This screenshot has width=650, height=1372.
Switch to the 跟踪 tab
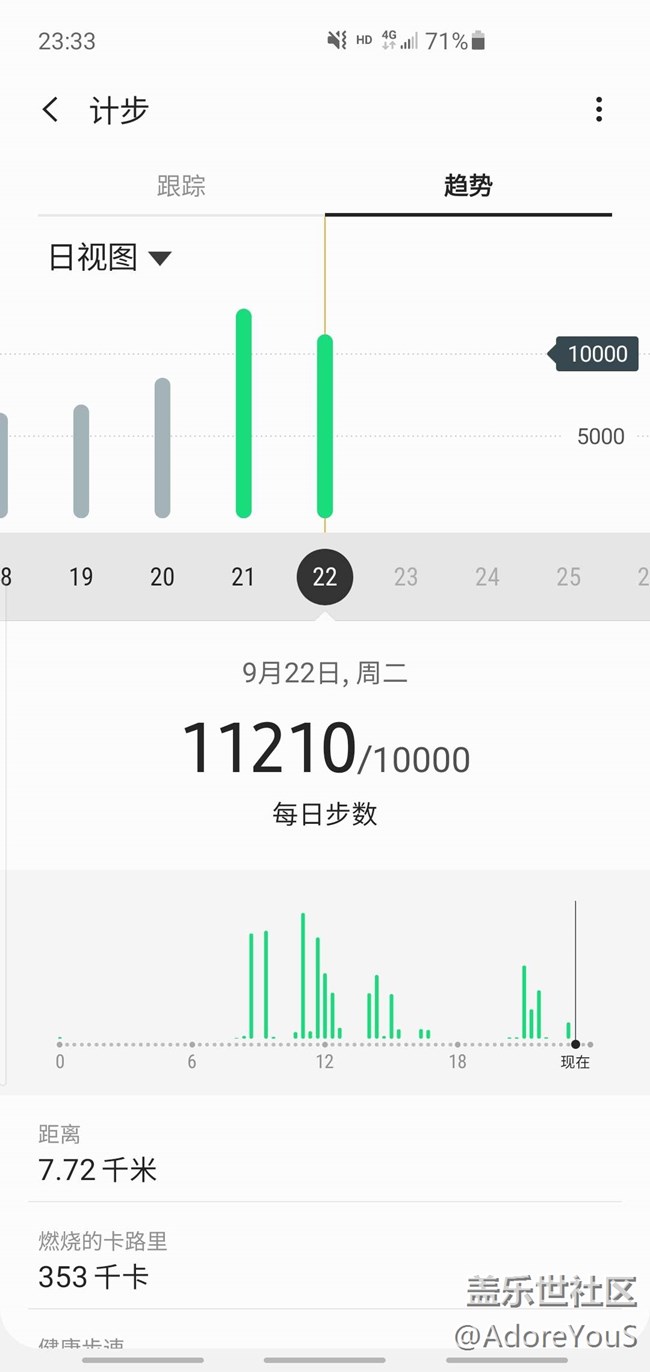pyautogui.click(x=181, y=186)
